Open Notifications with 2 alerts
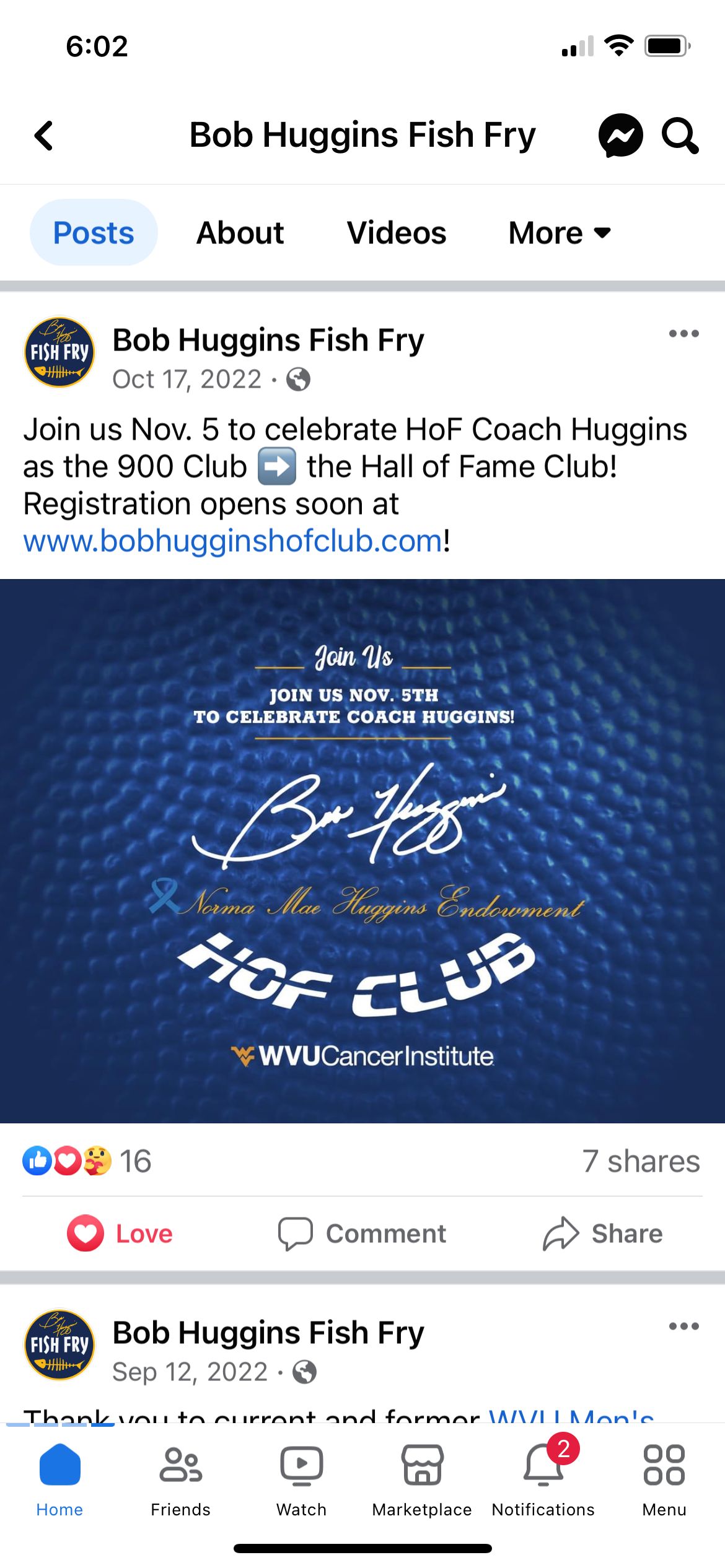Image resolution: width=725 pixels, height=1568 pixels. click(x=543, y=1481)
